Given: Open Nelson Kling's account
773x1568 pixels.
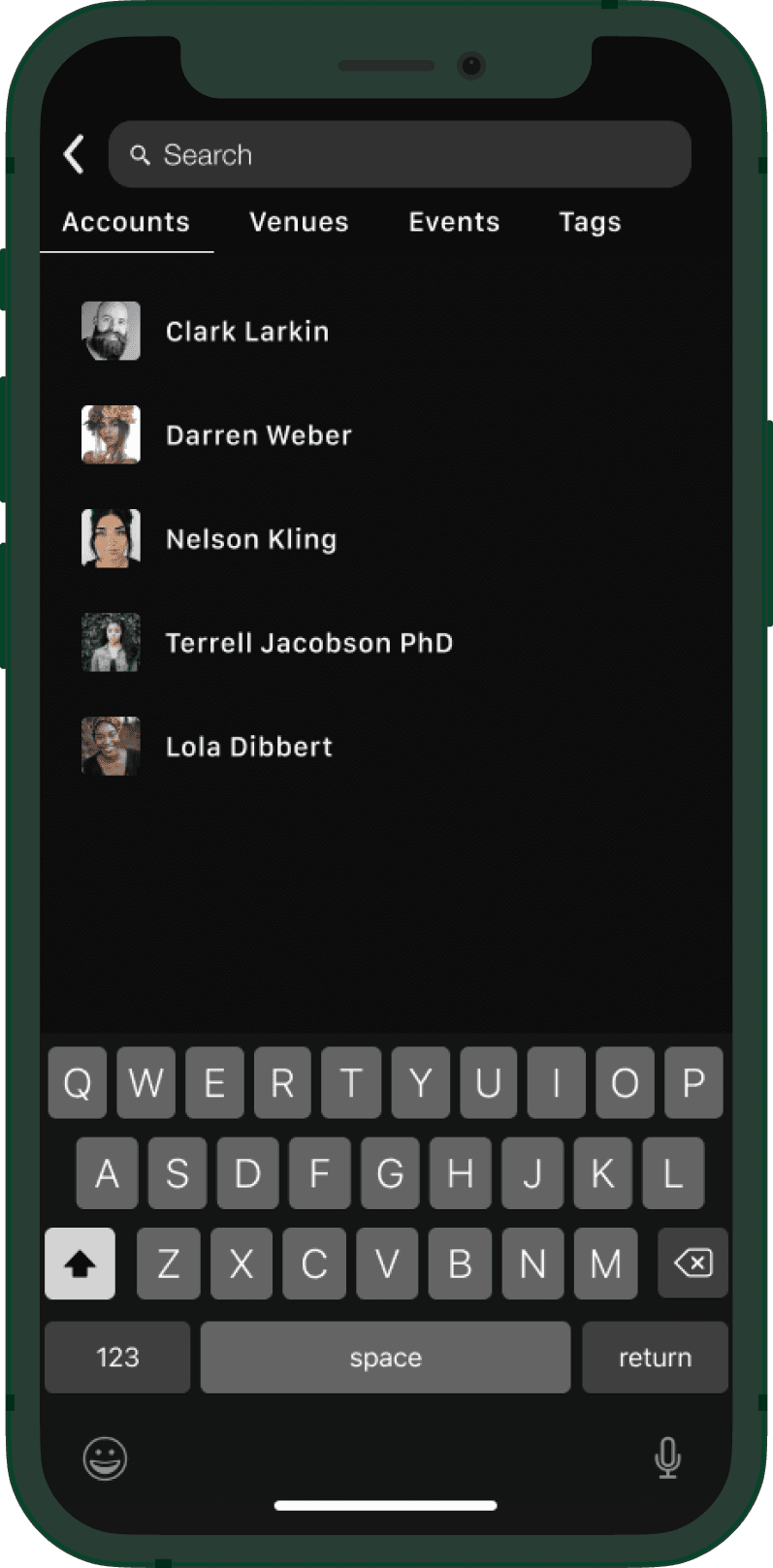Looking at the screenshot, I should (251, 539).
